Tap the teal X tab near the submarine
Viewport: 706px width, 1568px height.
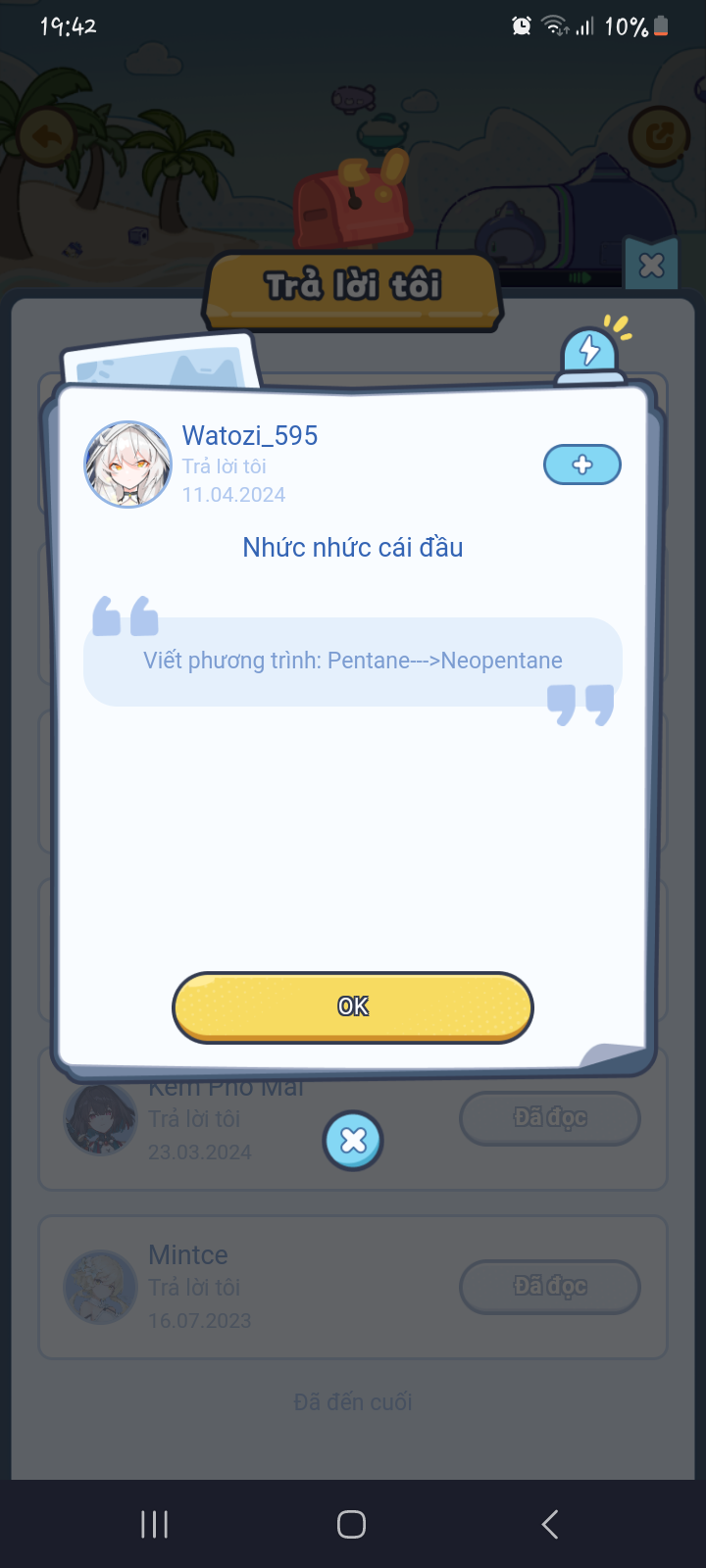point(650,264)
